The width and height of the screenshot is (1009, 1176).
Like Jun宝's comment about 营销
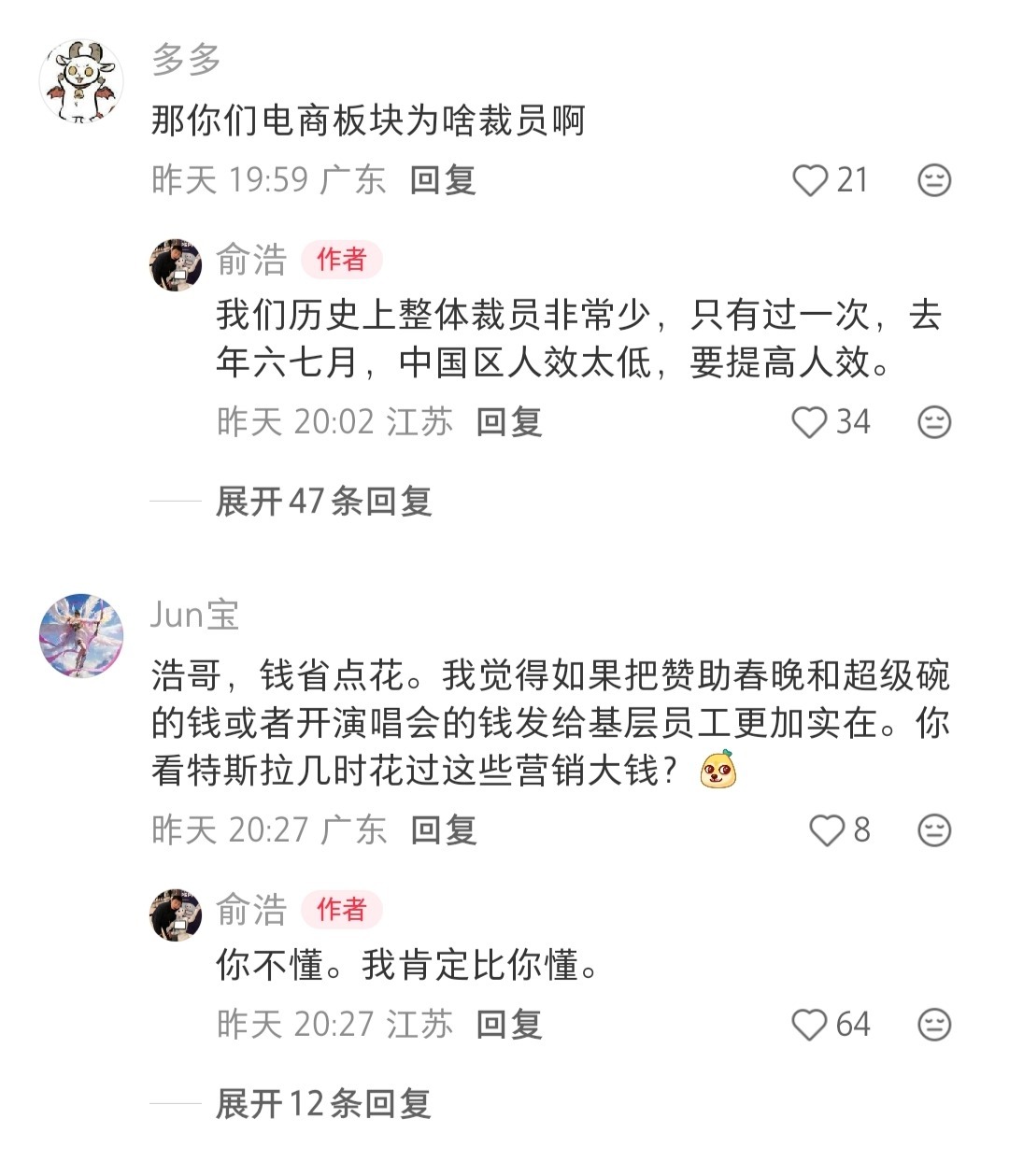coord(826,829)
